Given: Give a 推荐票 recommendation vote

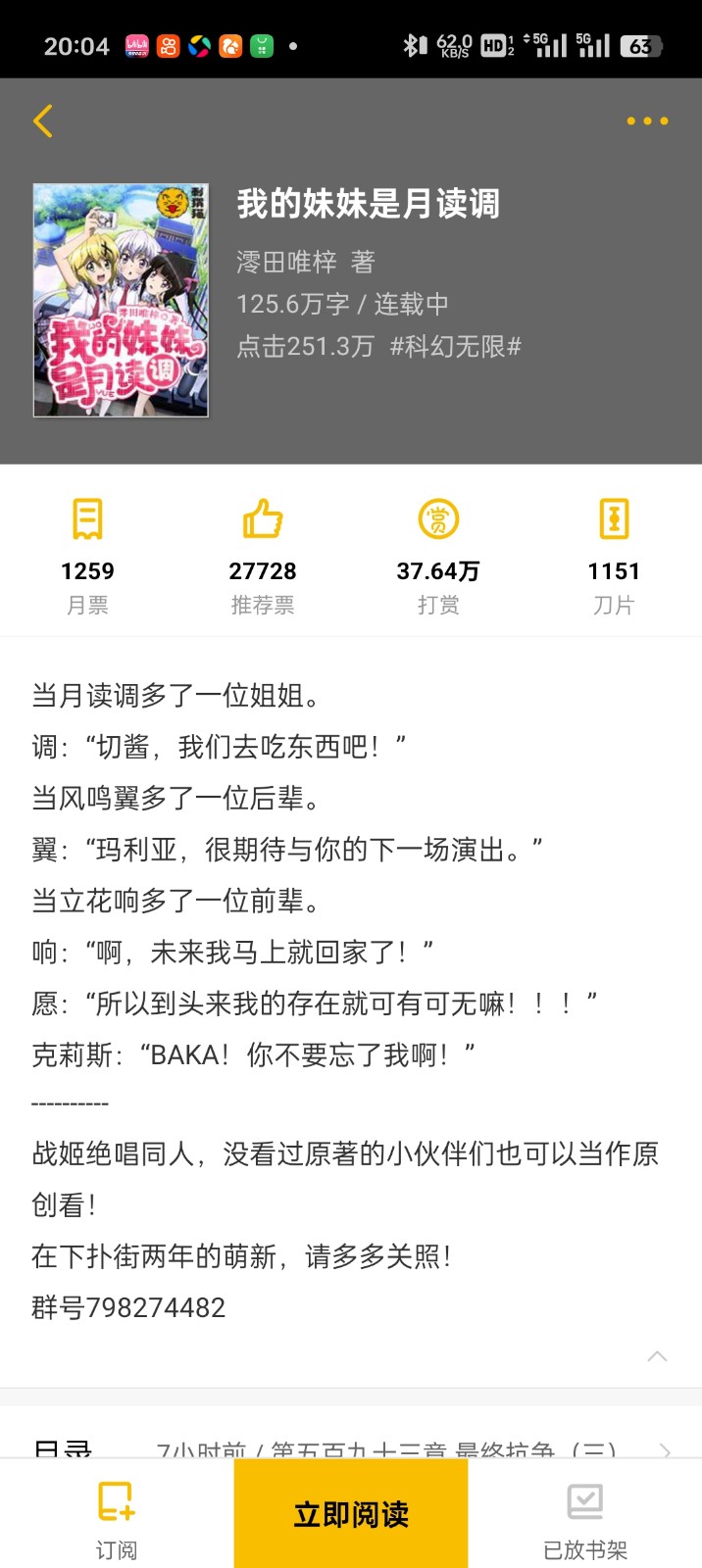Looking at the screenshot, I should (x=263, y=556).
